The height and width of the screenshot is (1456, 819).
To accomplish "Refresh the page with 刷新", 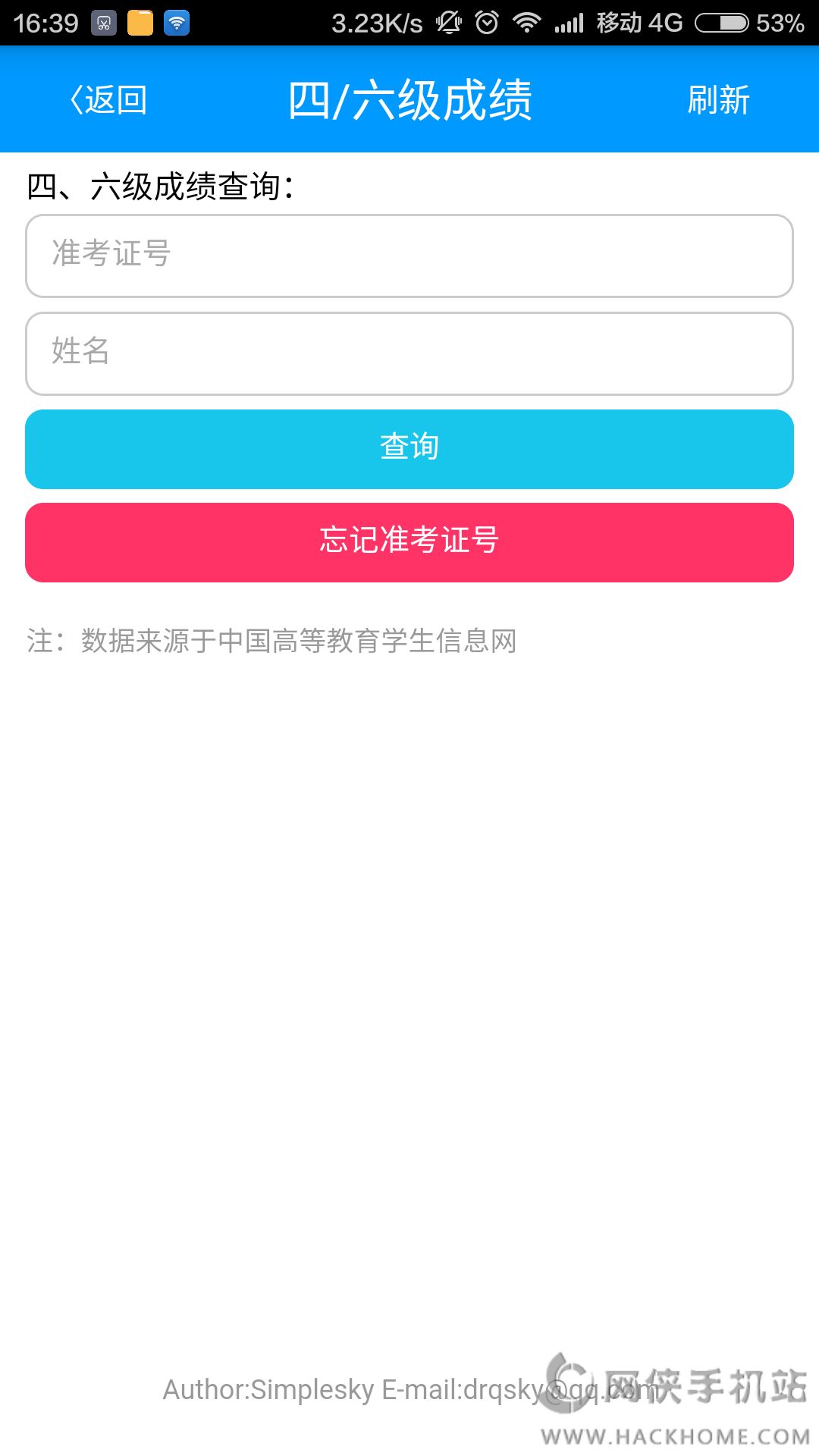I will pos(718,100).
